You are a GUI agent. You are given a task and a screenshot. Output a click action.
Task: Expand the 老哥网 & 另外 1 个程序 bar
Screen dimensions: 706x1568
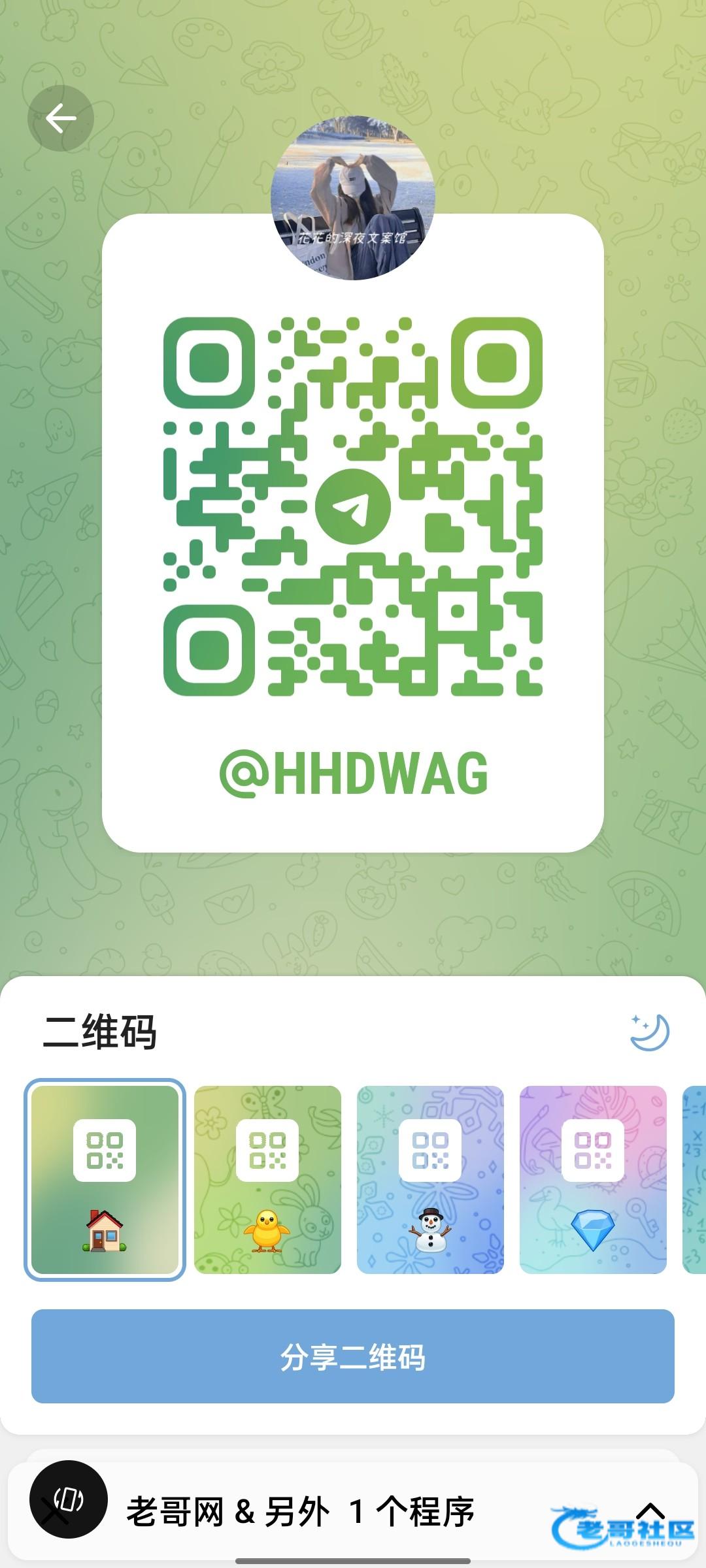pos(650,1509)
